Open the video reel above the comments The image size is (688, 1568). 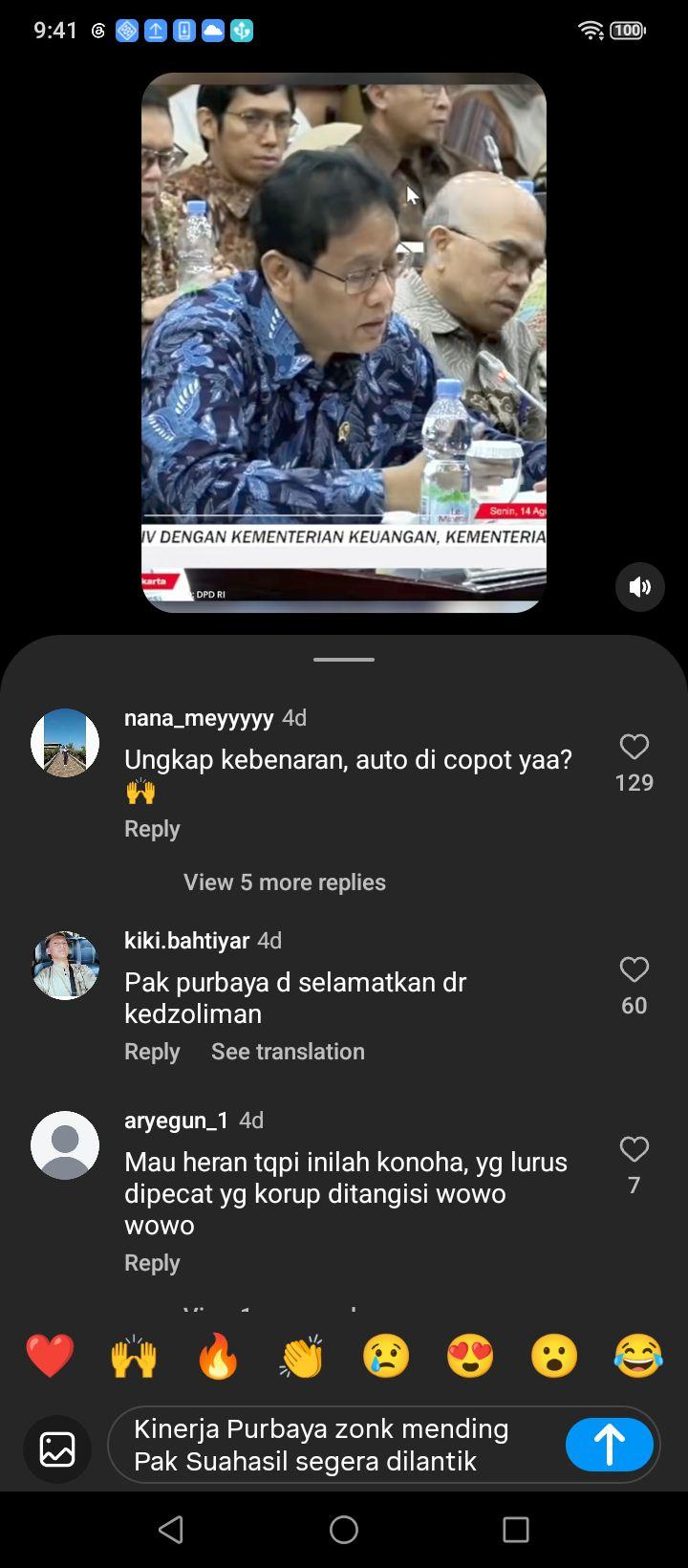344,342
